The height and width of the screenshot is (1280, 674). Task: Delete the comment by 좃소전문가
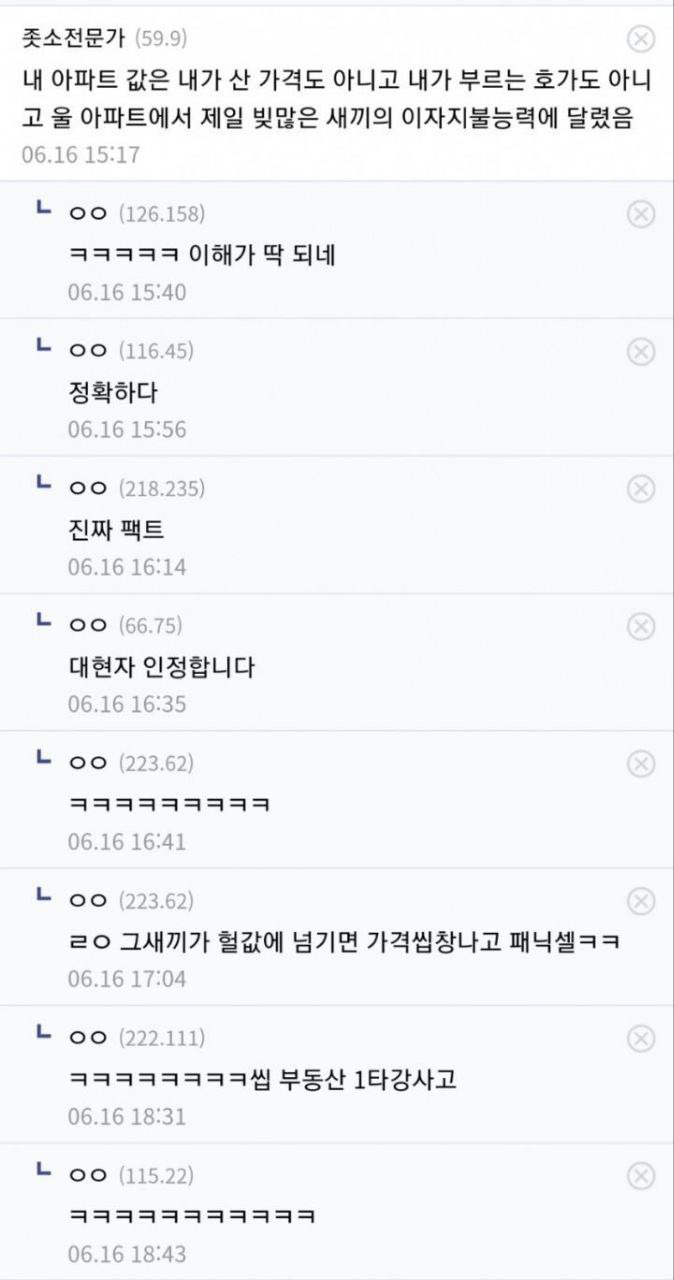[640, 39]
